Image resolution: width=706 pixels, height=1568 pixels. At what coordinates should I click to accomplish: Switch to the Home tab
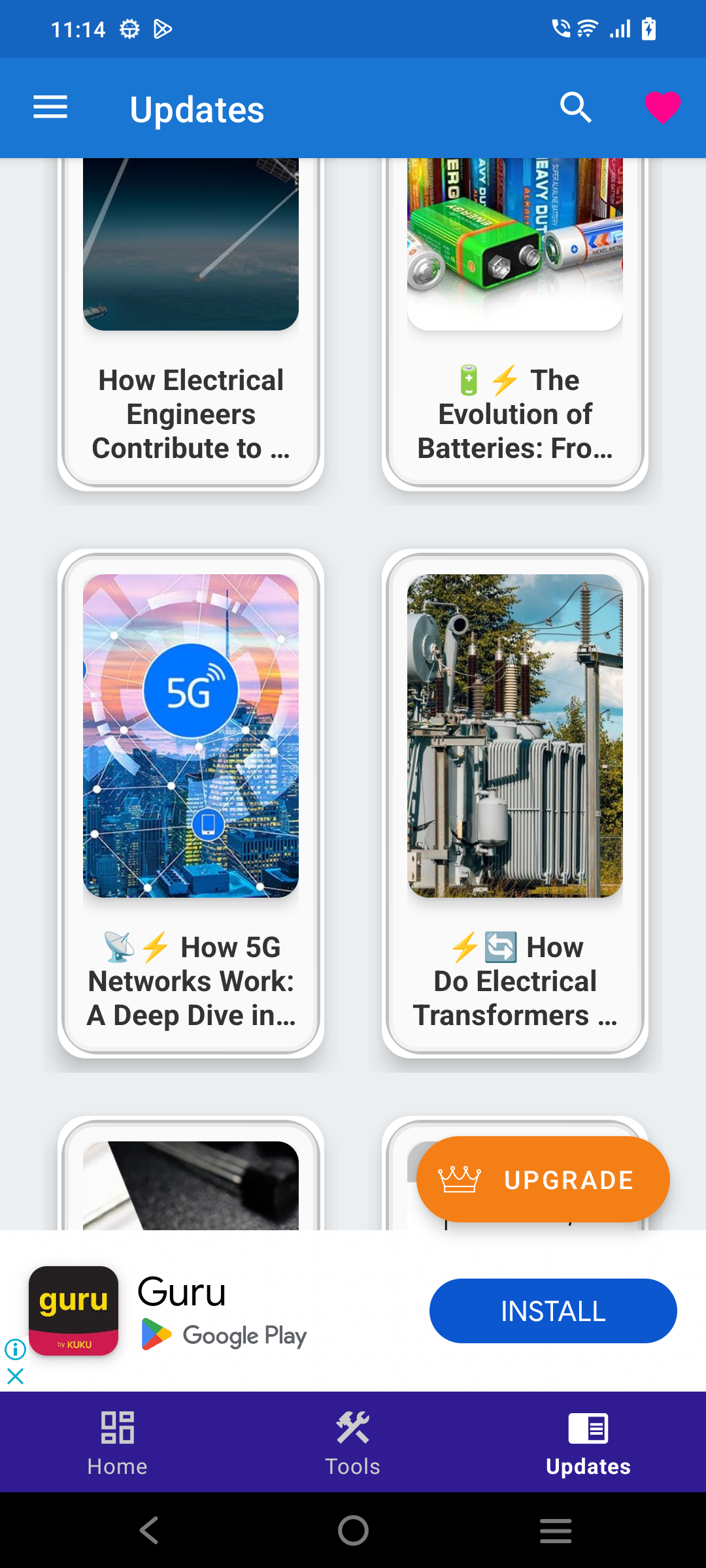pos(118,1442)
